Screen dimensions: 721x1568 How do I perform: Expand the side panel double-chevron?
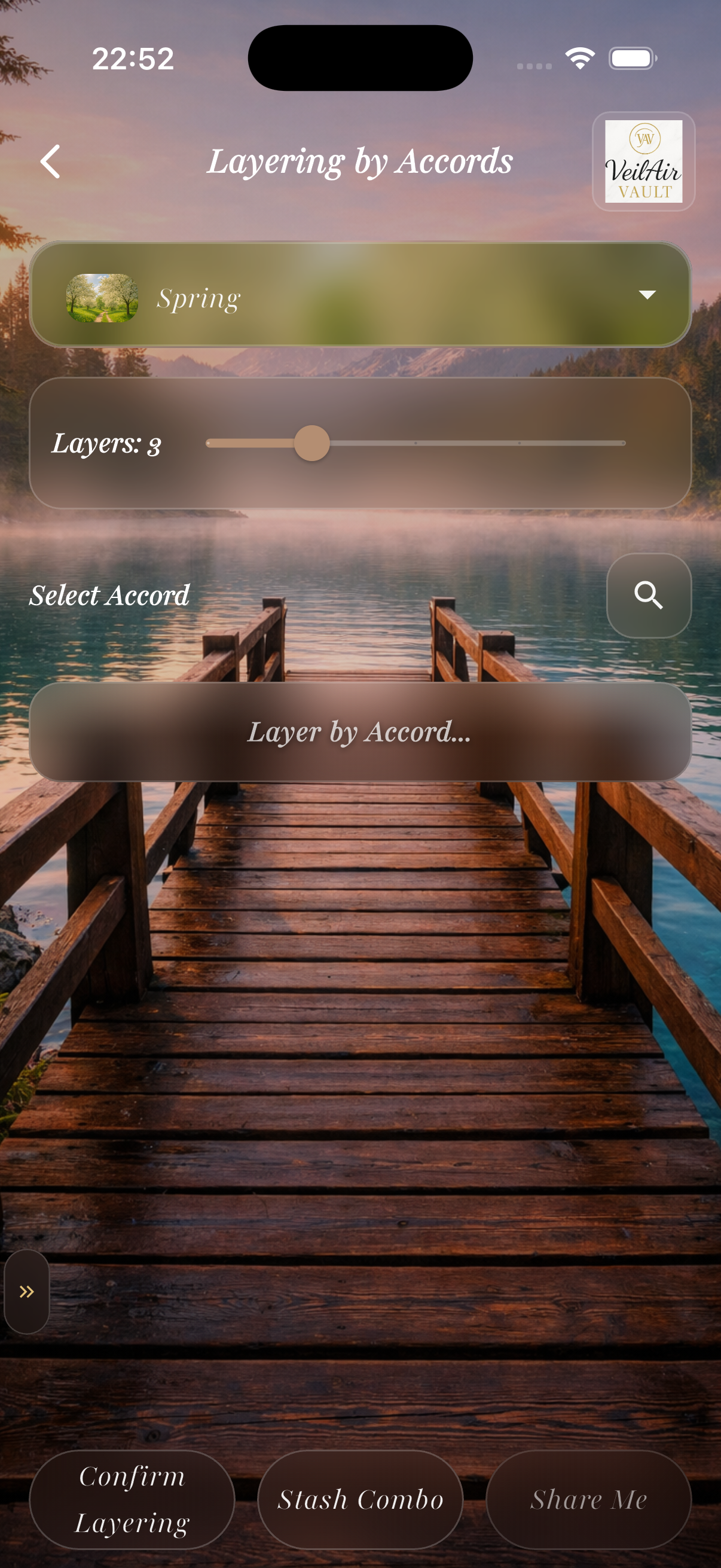click(x=26, y=1292)
